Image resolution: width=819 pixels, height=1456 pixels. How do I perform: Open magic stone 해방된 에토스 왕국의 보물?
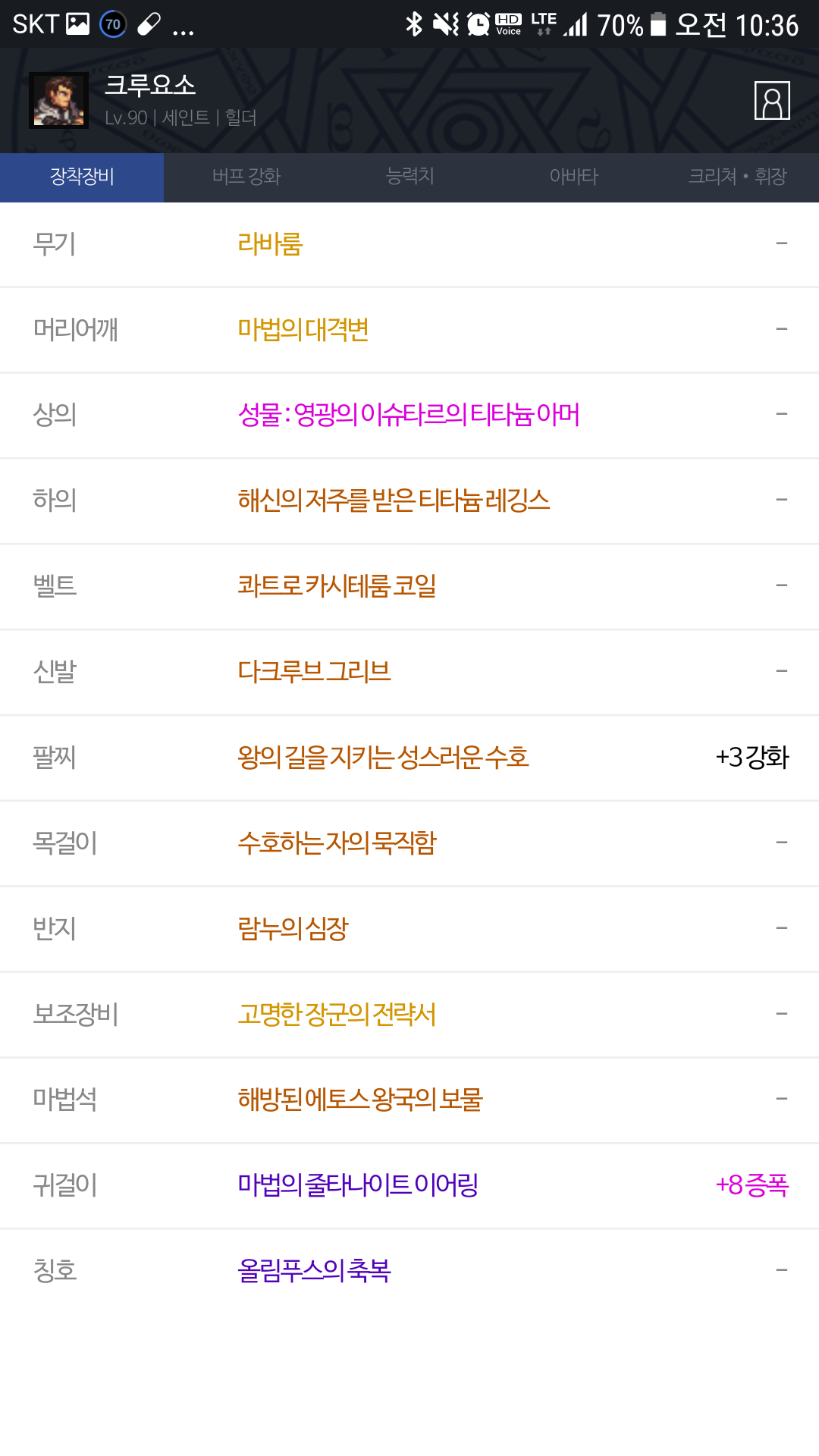point(360,1100)
